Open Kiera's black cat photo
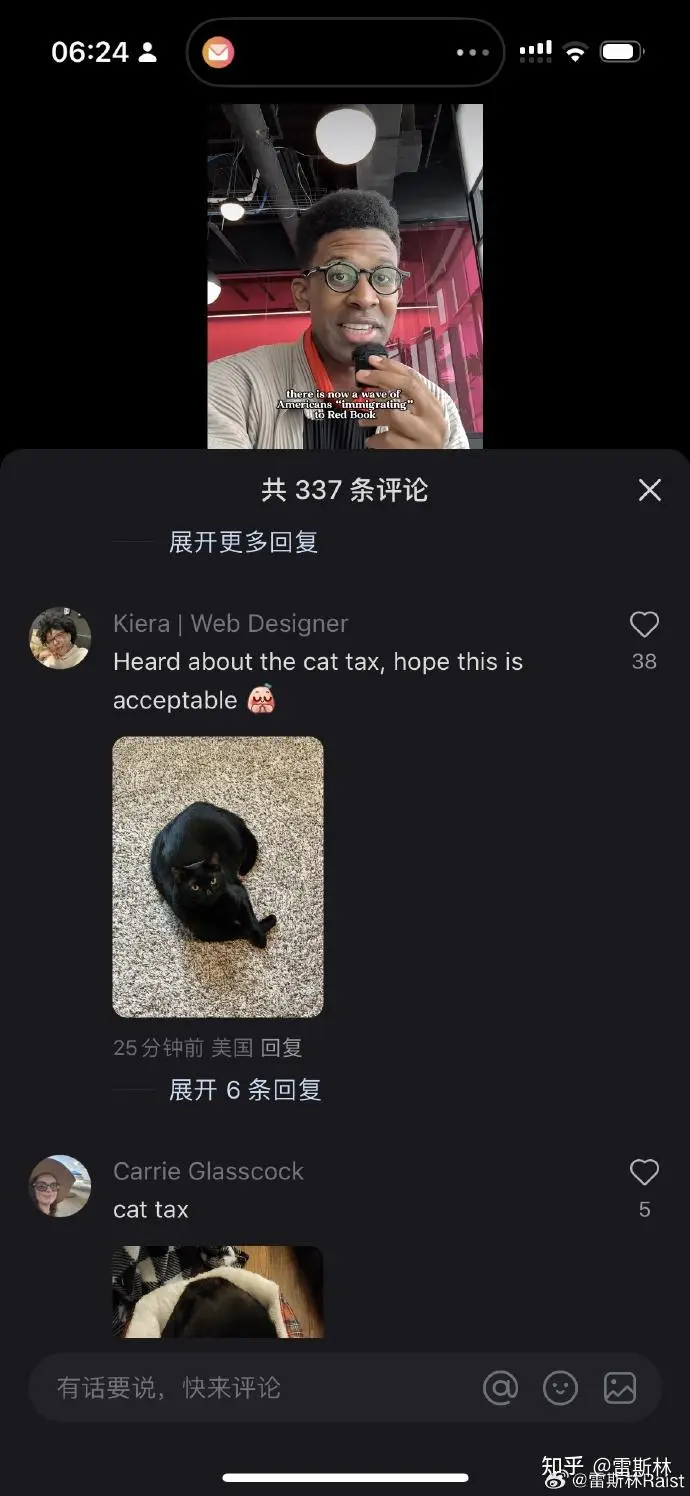 (218, 877)
